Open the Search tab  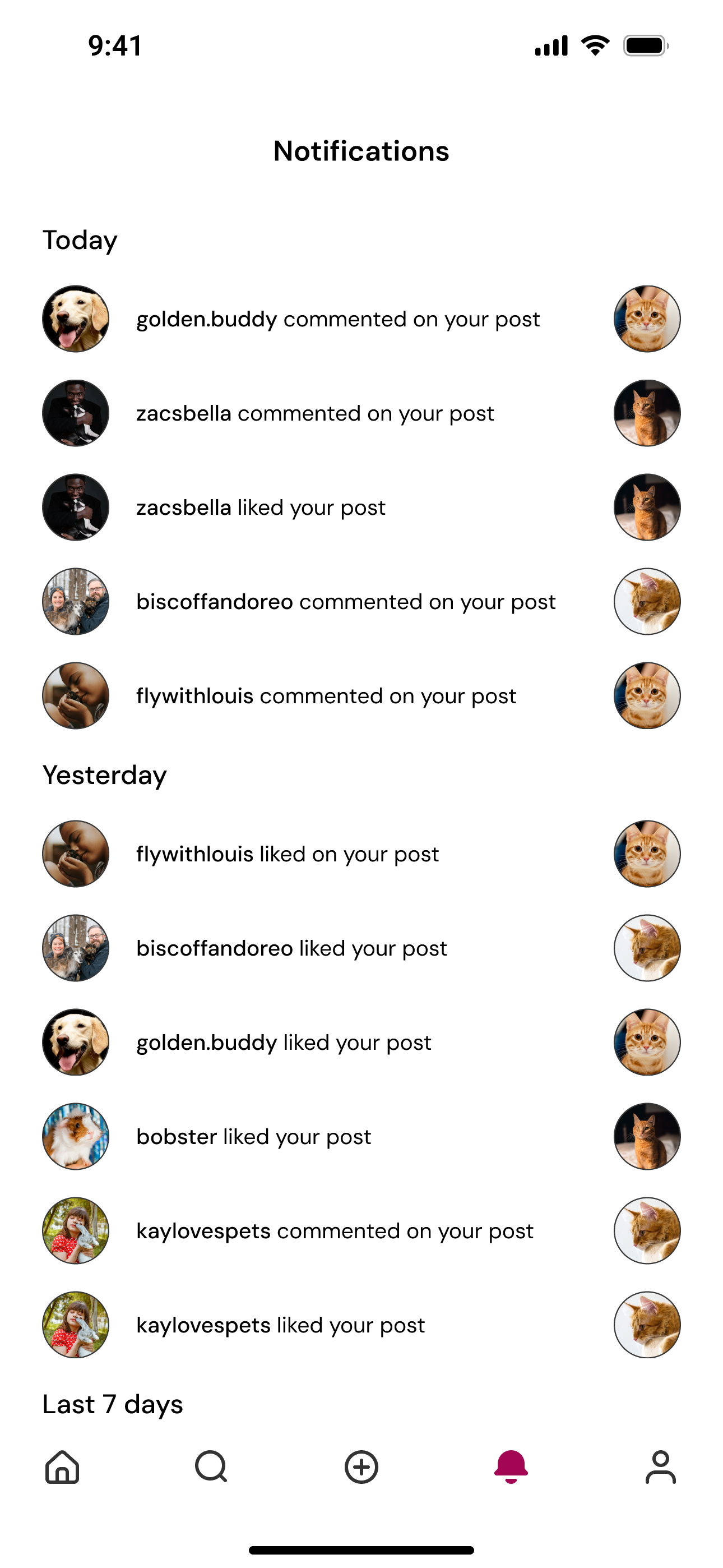[x=211, y=1467]
